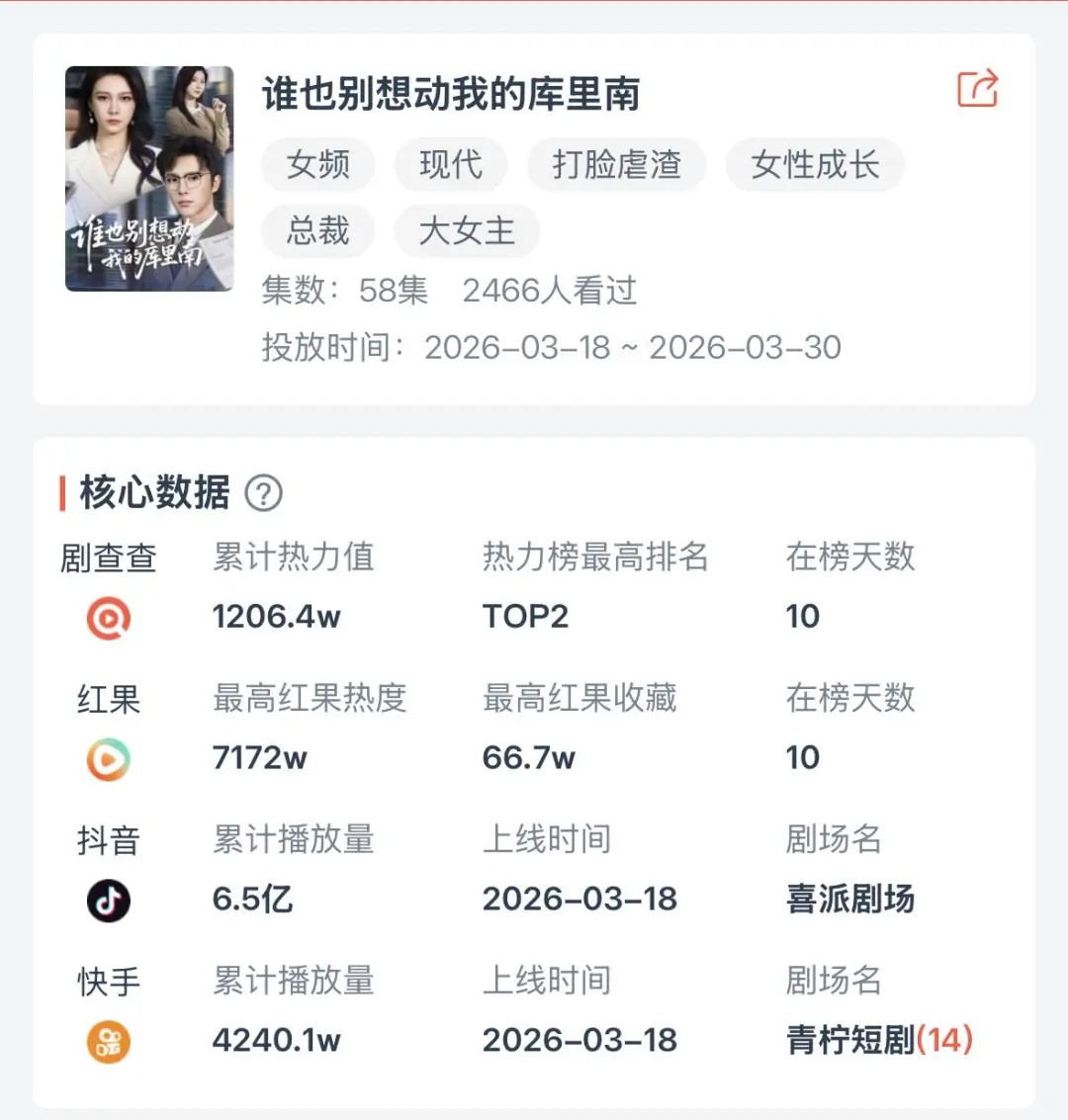The image size is (1068, 1120).
Task: Select the 打脸虐渣 tag label
Action: 616,165
